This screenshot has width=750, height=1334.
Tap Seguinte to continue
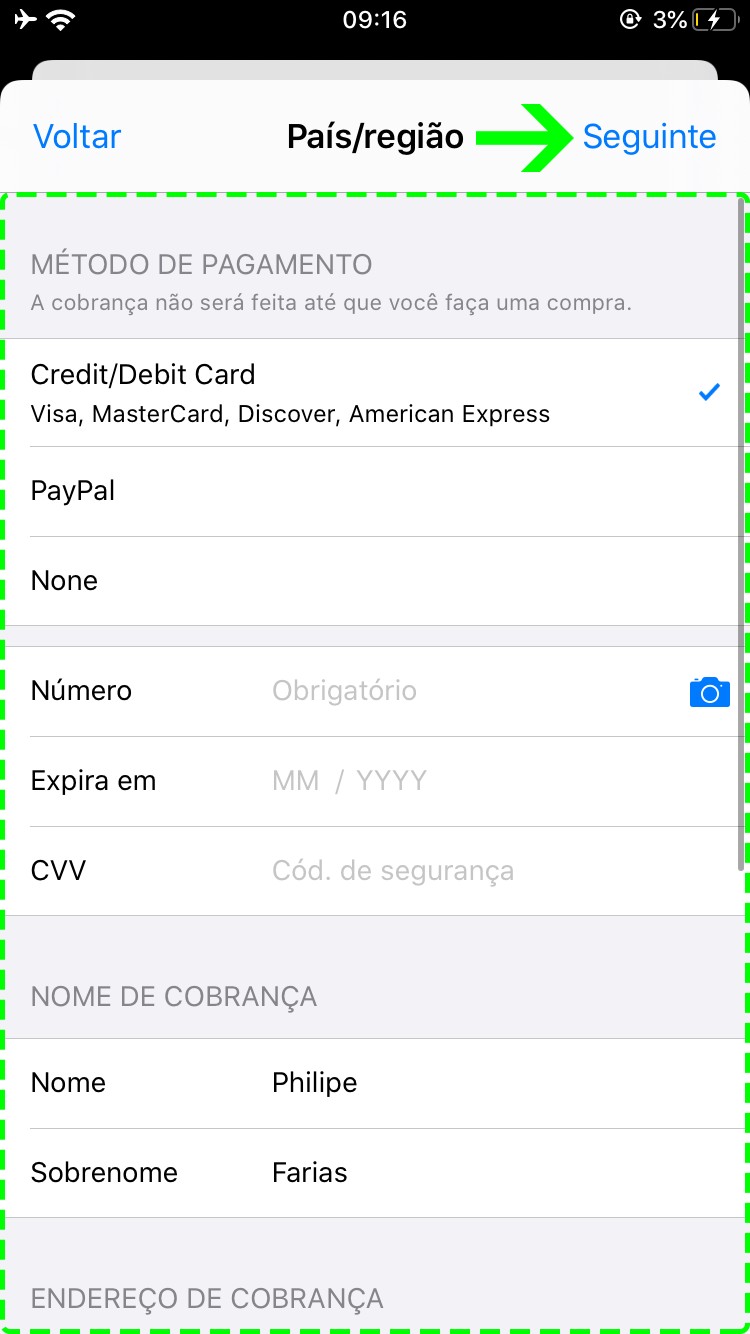[x=649, y=137]
